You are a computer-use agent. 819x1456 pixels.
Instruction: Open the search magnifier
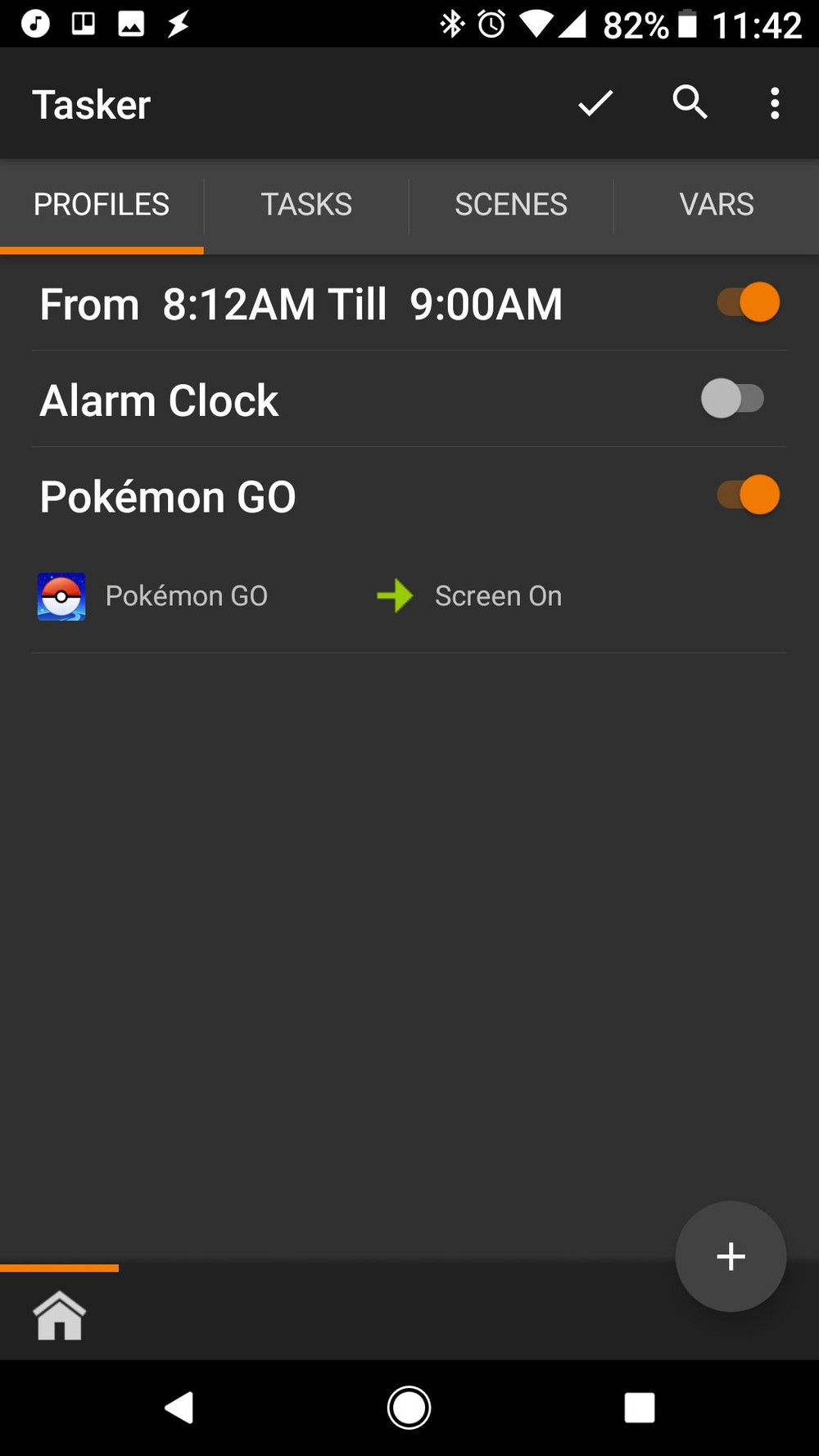click(x=690, y=103)
